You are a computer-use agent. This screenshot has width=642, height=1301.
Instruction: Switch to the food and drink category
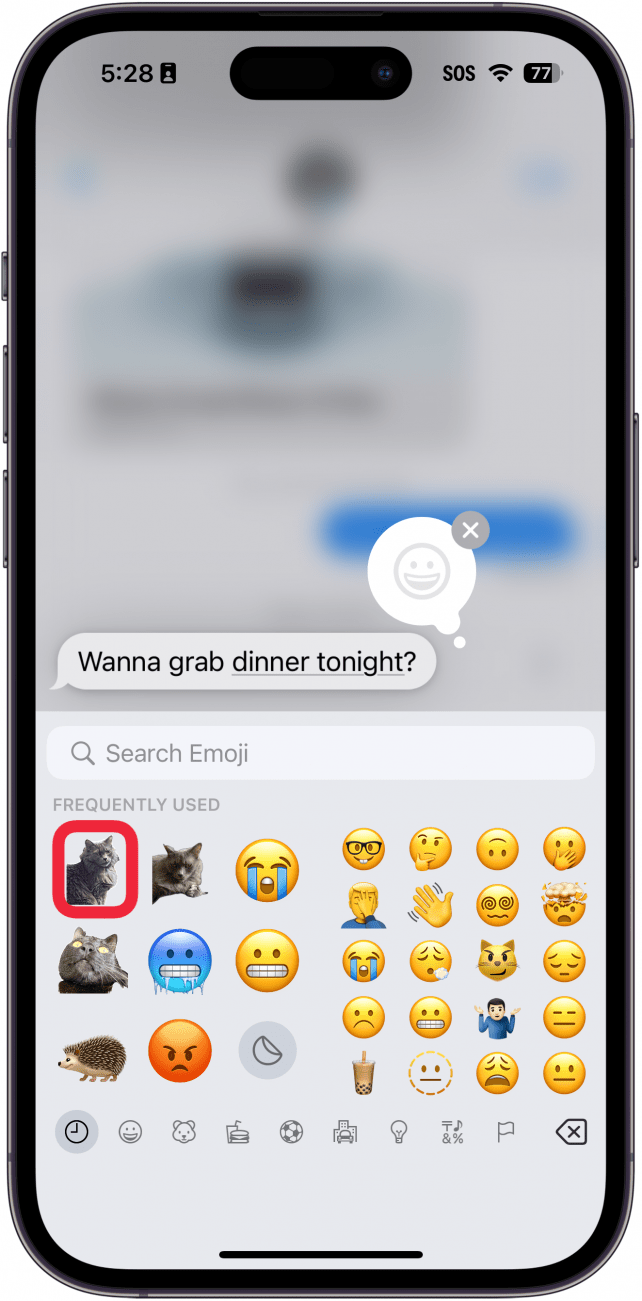coord(237,1132)
